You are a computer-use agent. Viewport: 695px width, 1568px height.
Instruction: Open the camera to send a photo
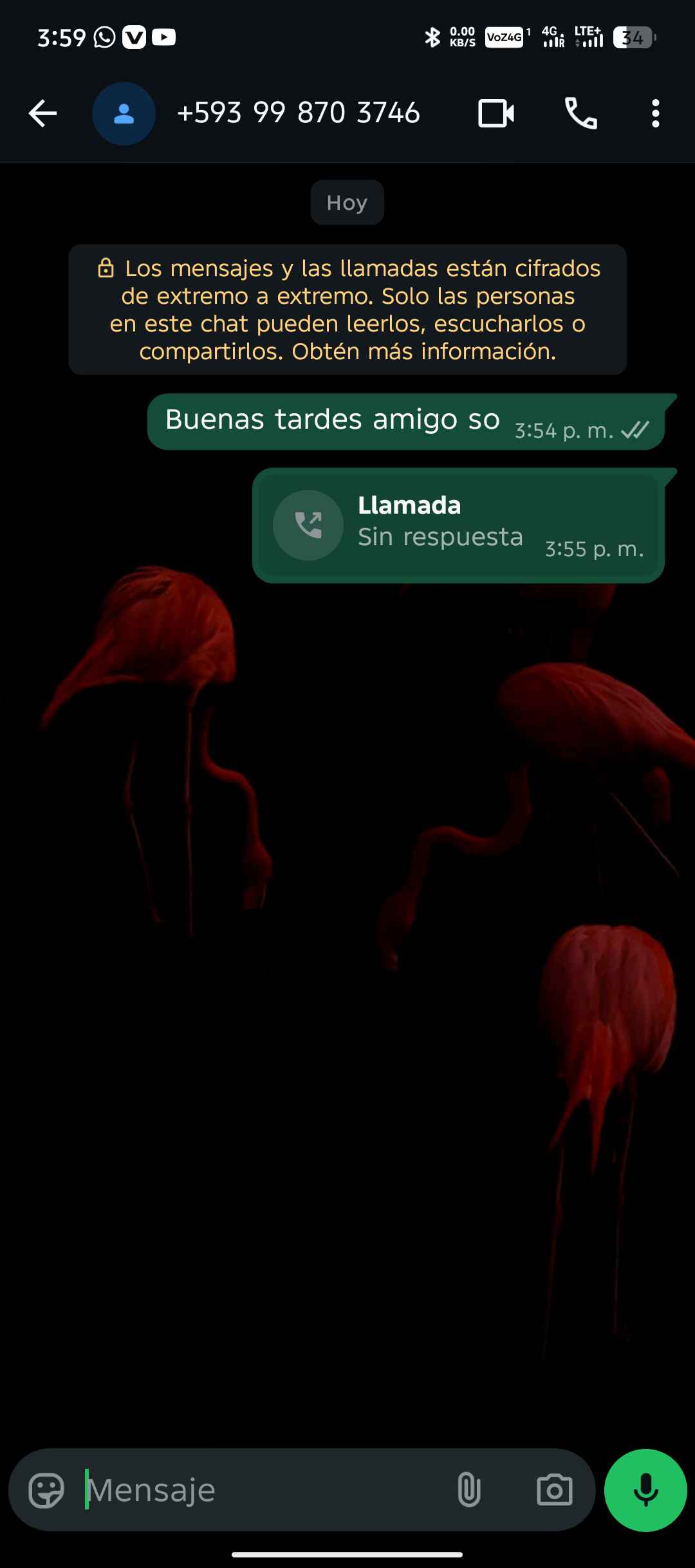point(554,1489)
